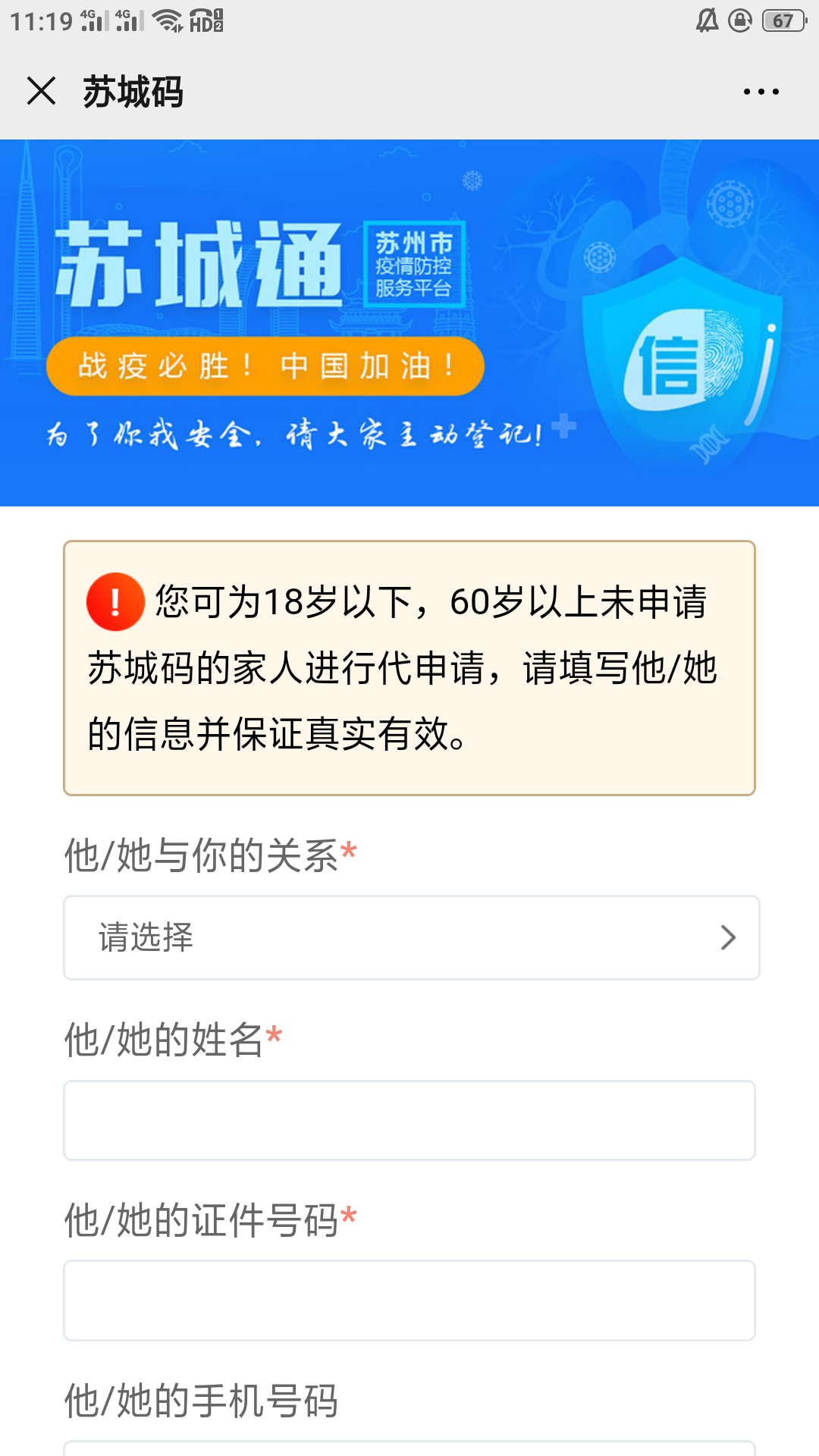Viewport: 819px width, 1456px height.
Task: Open the 他/她与你的关系 relationship picker
Action: (411, 937)
